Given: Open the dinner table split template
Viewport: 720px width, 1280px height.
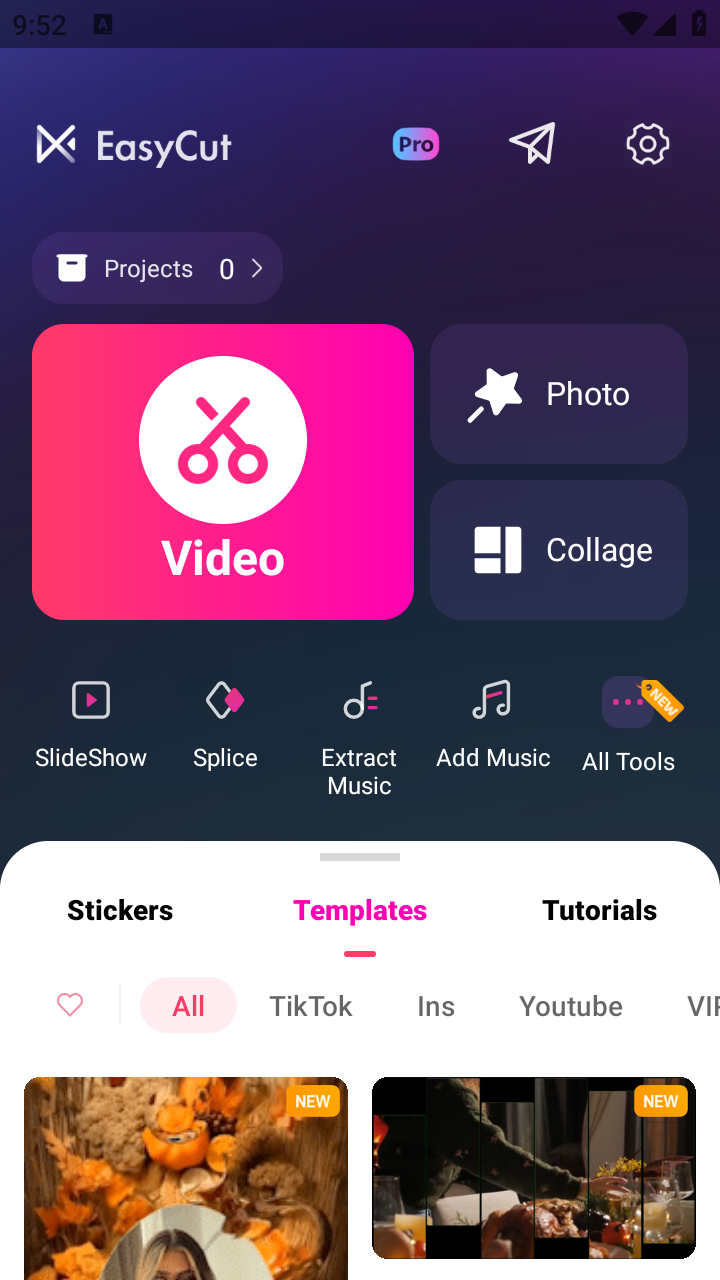Looking at the screenshot, I should point(534,1168).
